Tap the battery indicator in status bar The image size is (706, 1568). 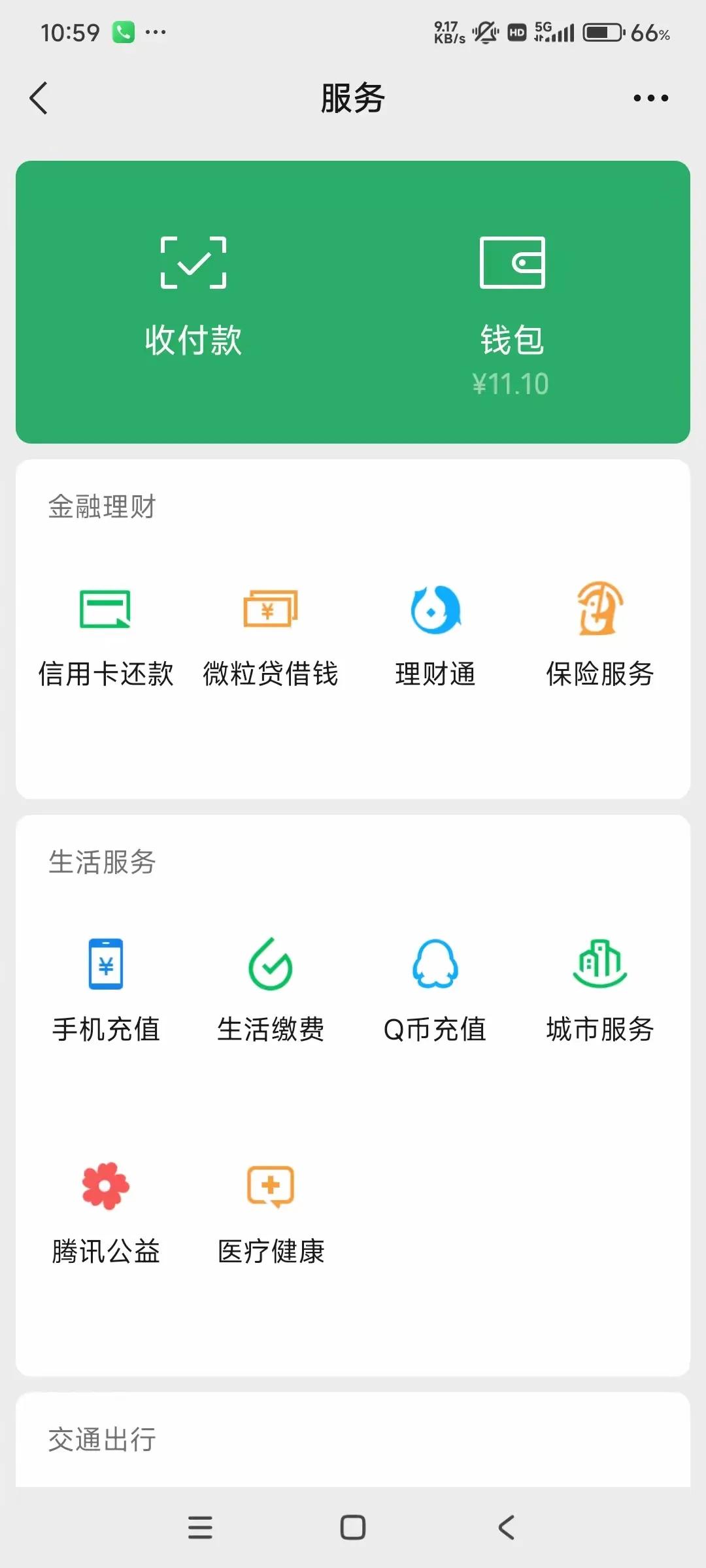600,31
